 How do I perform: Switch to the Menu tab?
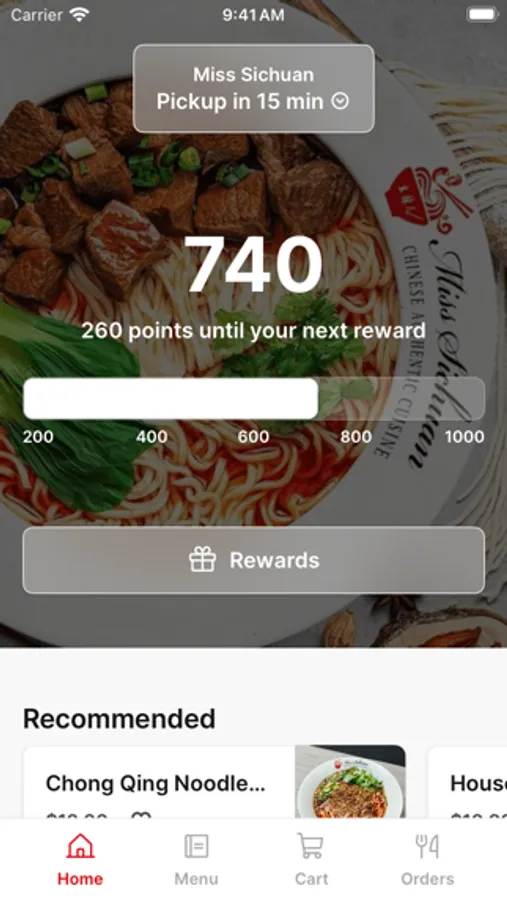pos(196,859)
